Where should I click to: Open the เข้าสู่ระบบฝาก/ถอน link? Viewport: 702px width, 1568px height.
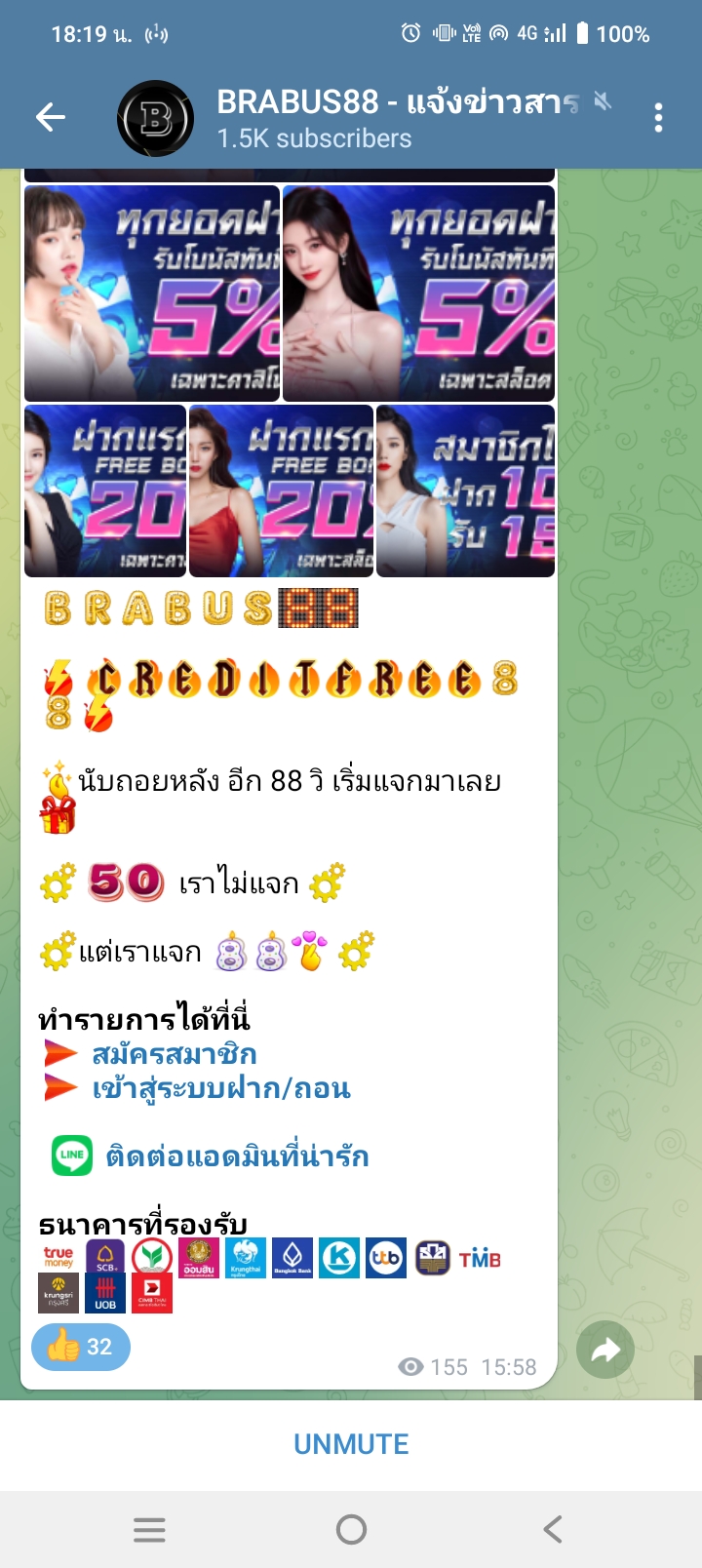click(221, 1088)
